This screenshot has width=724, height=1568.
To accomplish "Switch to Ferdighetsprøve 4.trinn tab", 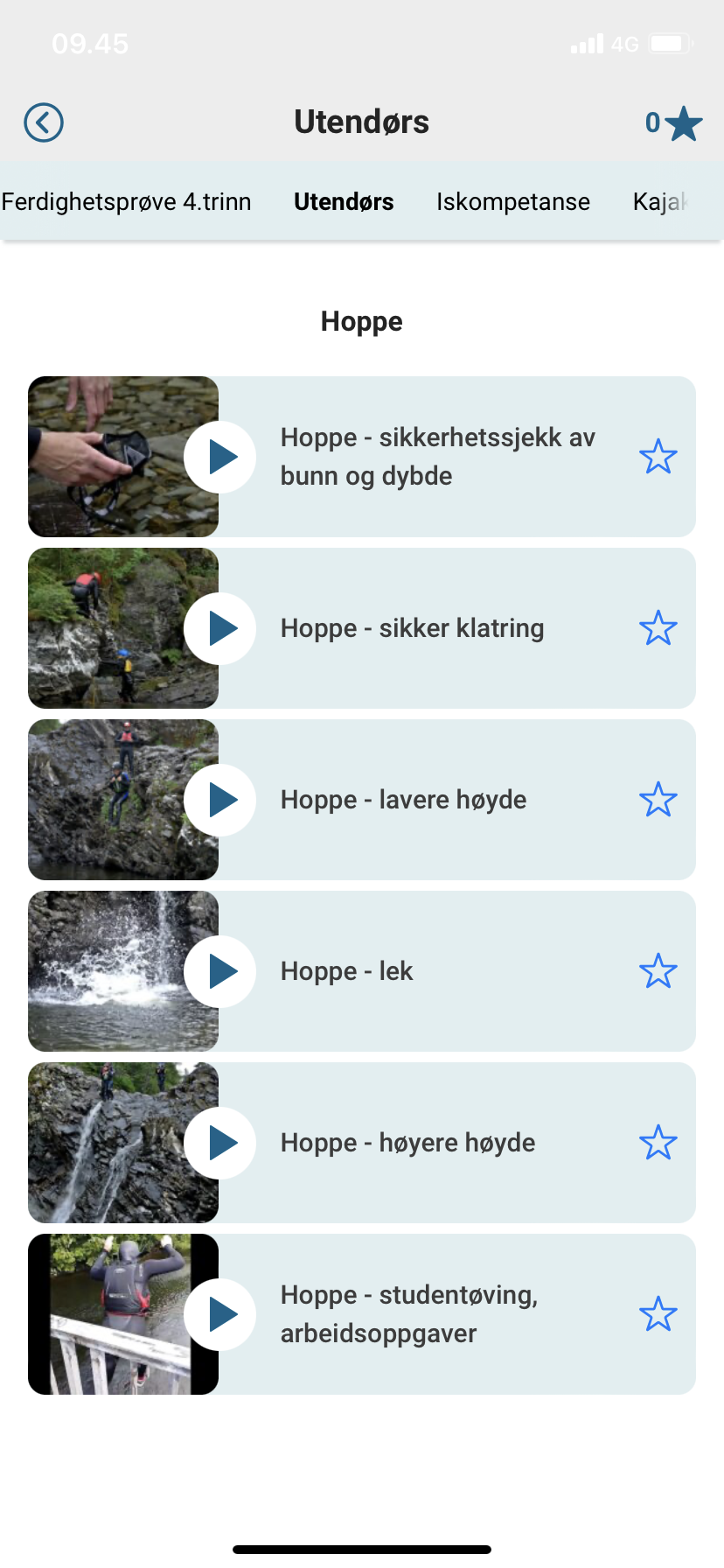I will [x=127, y=202].
